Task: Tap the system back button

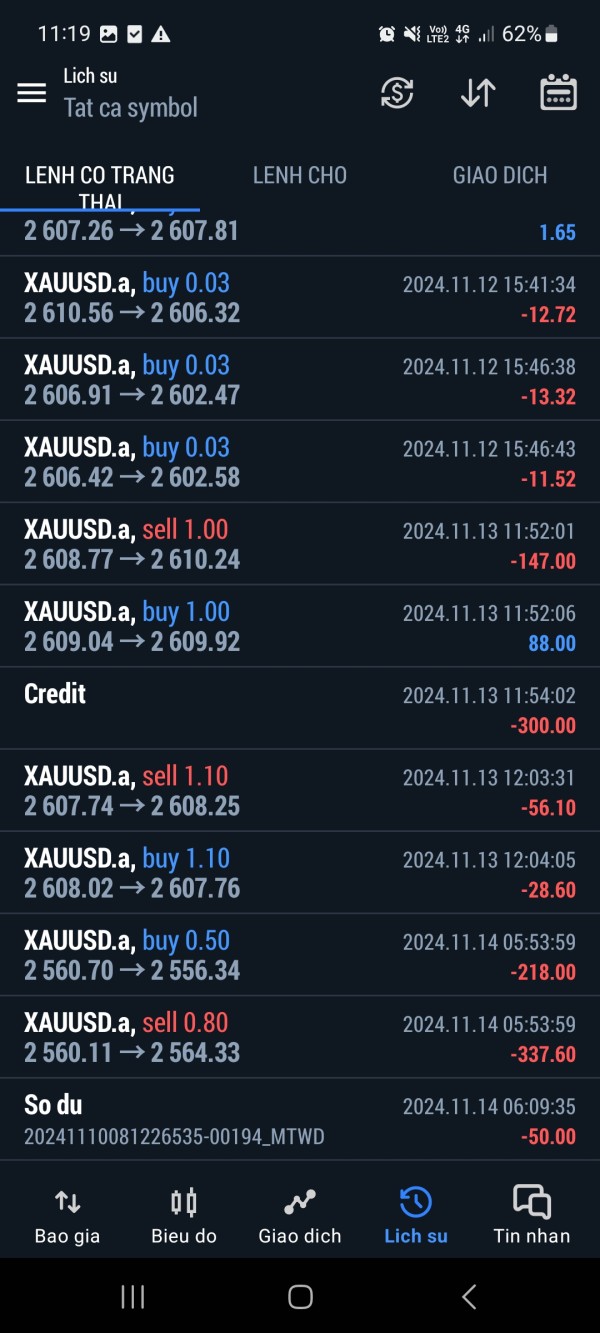Action: point(469,1297)
